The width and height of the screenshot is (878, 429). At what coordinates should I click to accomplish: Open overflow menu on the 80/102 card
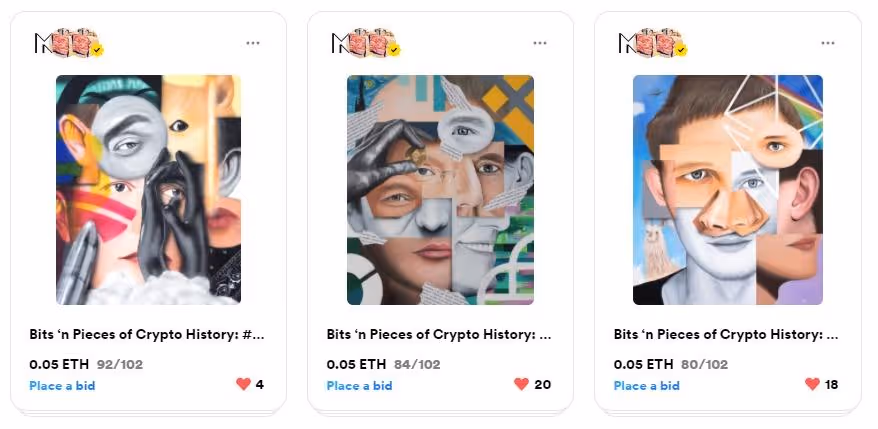point(828,43)
